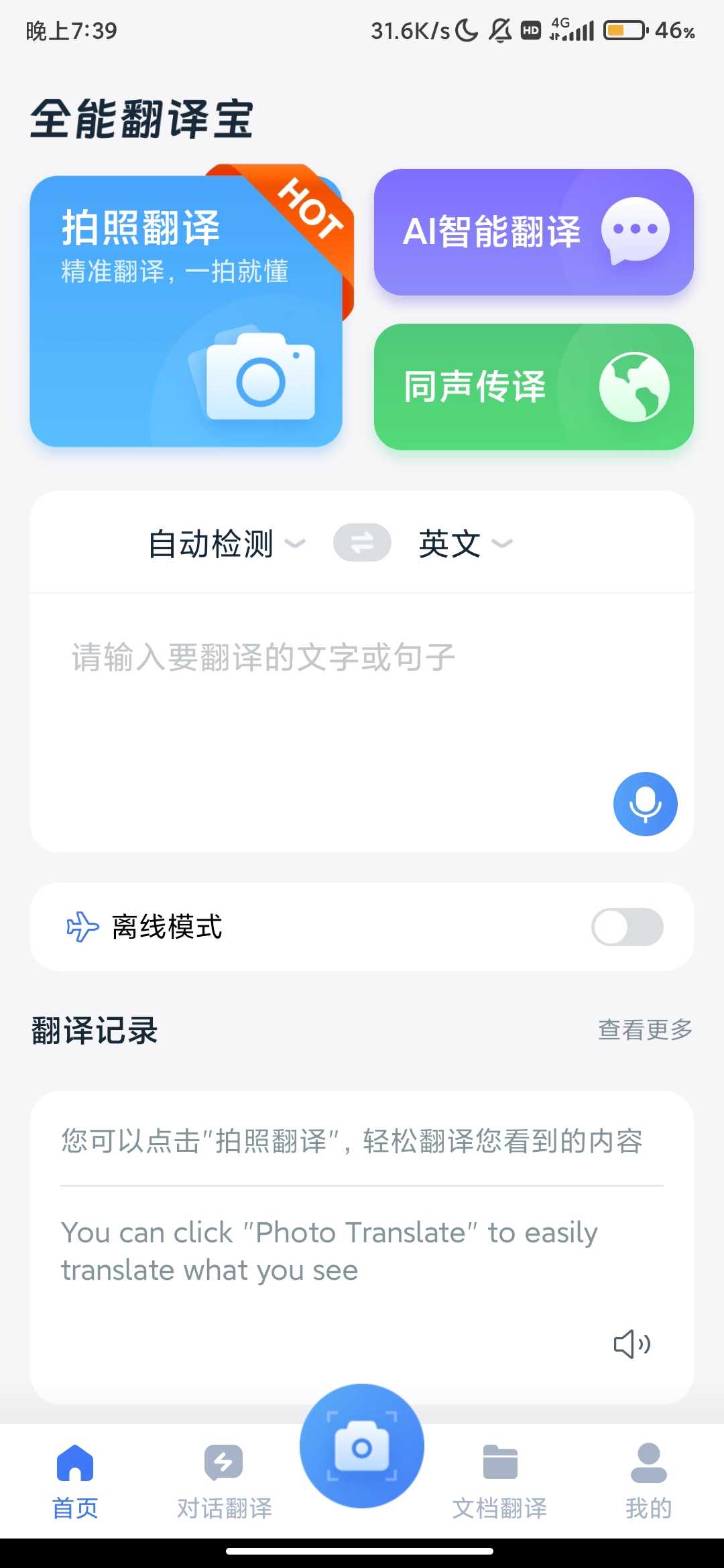Choose target language from 英文 dropdown
Image resolution: width=724 pixels, height=1568 pixels.
point(465,543)
